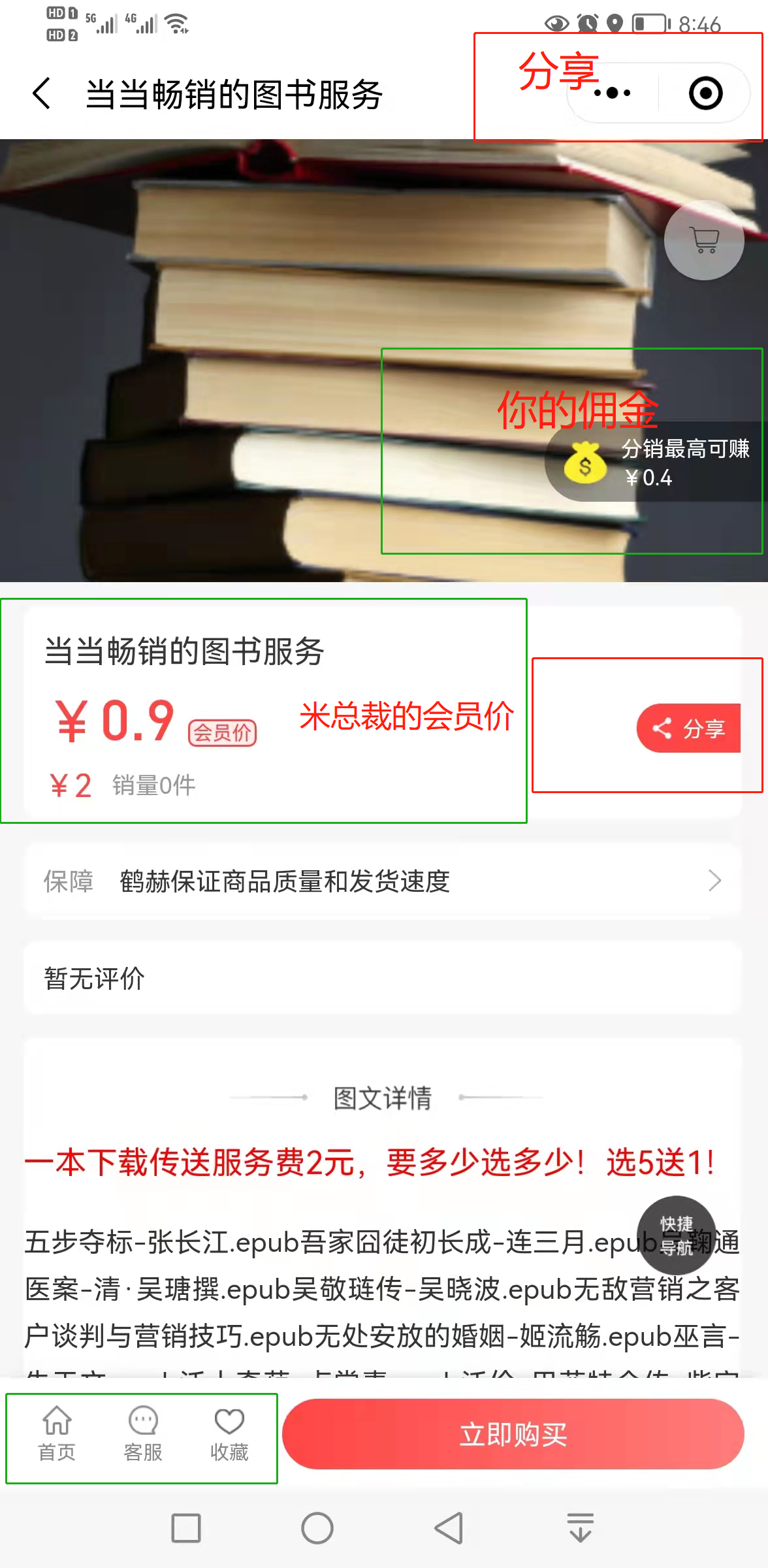Open the 快捷导航 quick navigation button

[676, 1235]
